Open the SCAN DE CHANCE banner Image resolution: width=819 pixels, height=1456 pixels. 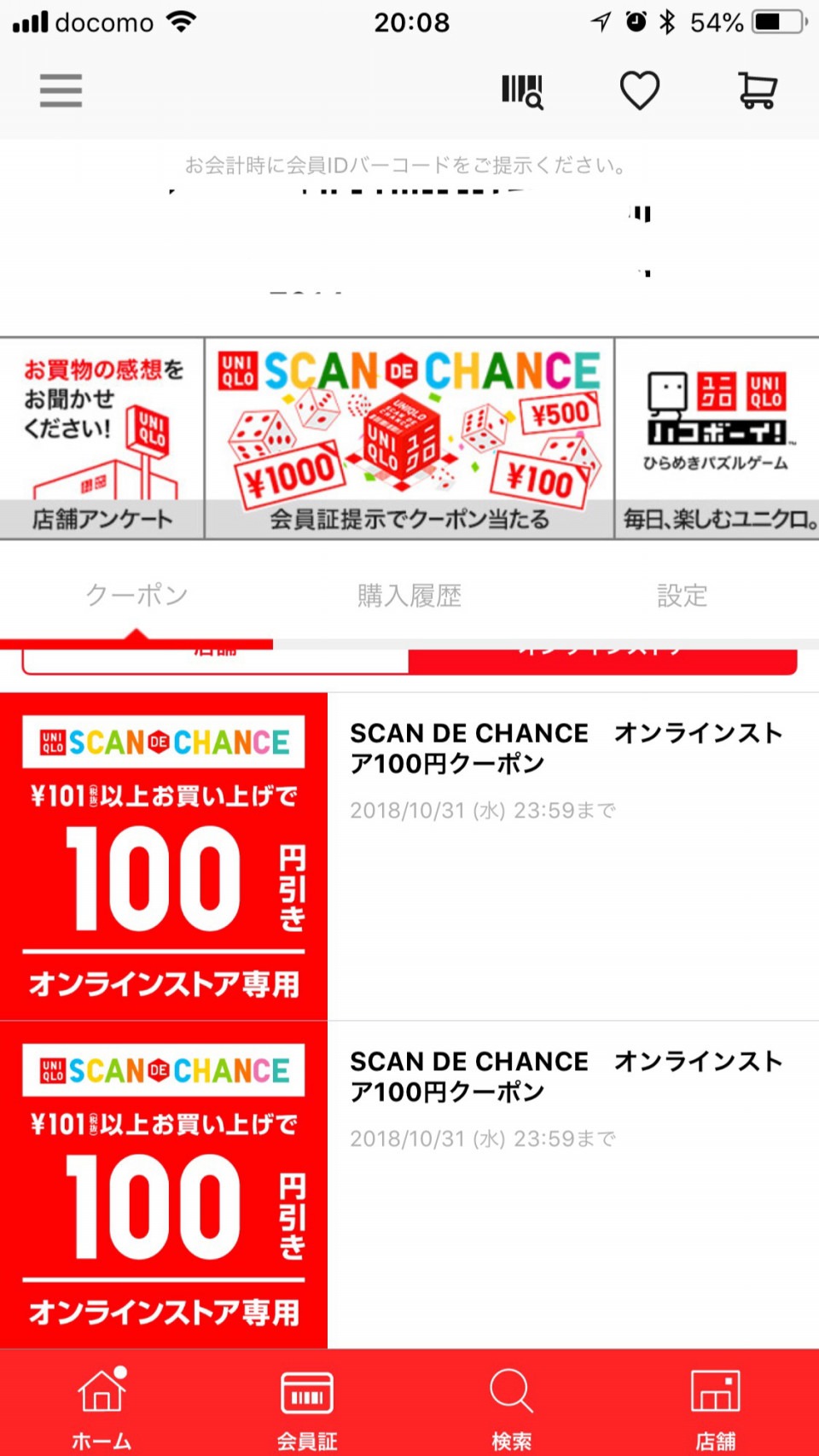point(409,439)
